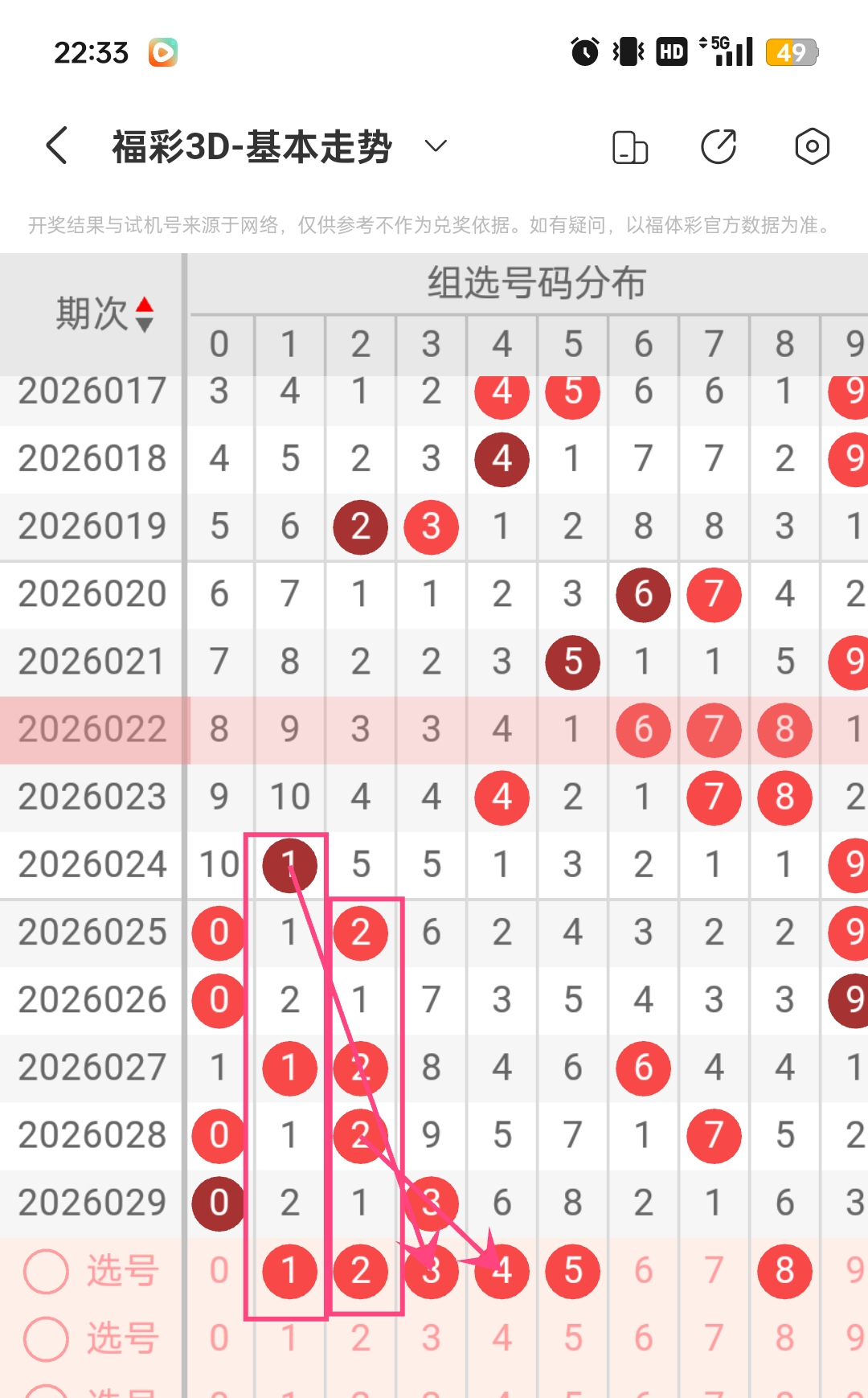Screen dimensions: 868x1398
Task: Open the chart type dropdown beside 福彩3D-基本走势
Action: [434, 146]
